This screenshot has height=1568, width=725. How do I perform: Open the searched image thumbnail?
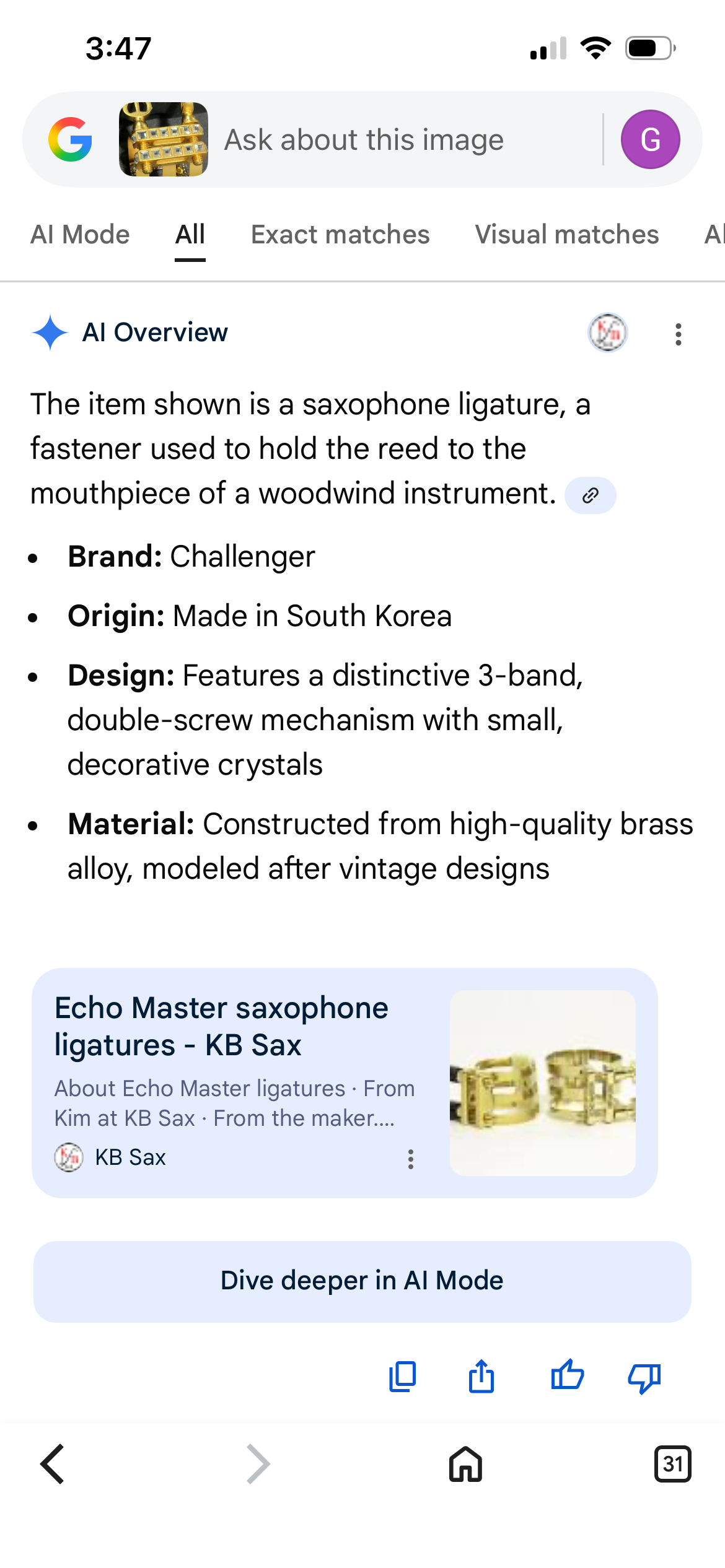(164, 140)
